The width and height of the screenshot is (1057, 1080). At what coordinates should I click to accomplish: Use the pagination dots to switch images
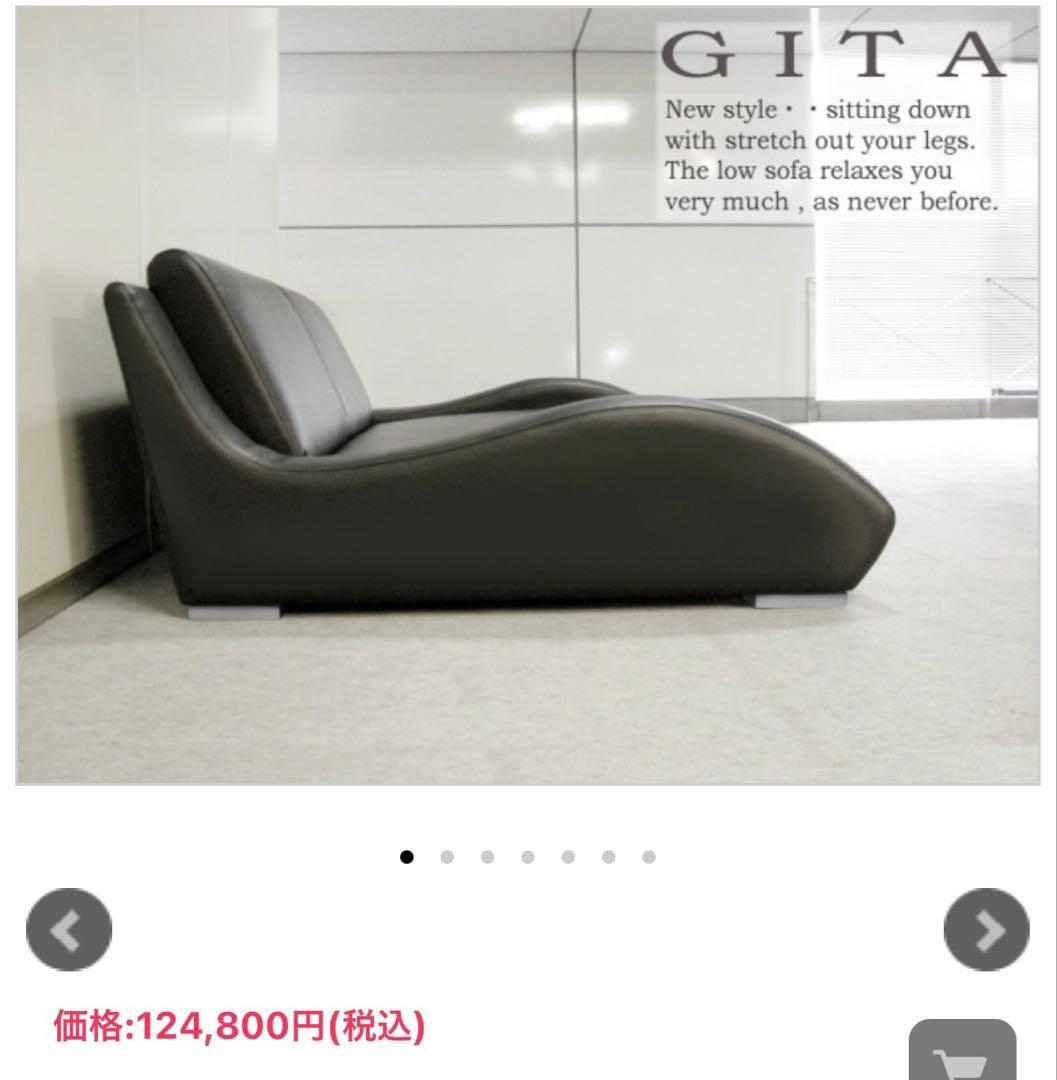528,856
